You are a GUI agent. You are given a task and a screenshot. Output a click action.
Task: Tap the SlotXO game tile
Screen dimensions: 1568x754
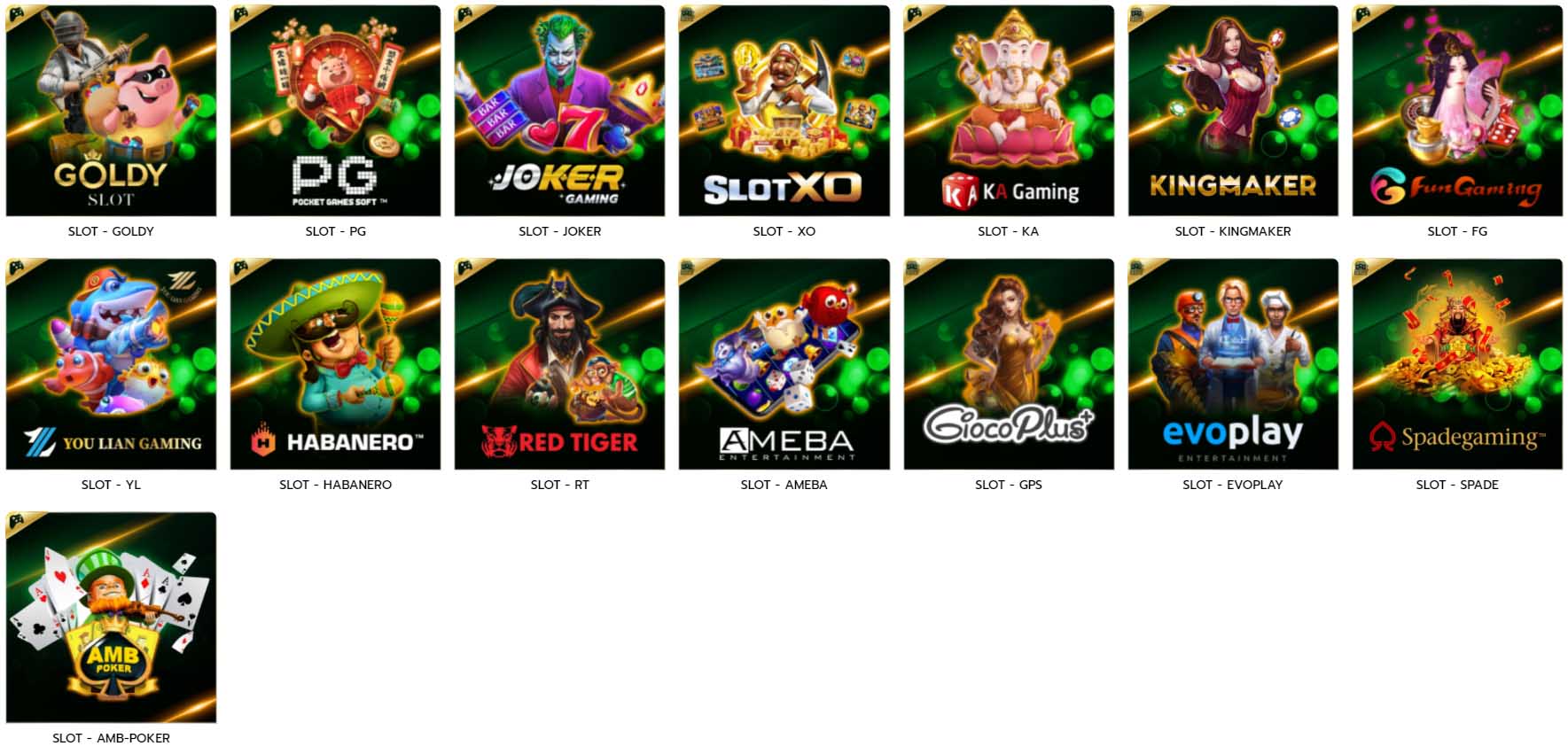coord(784,111)
